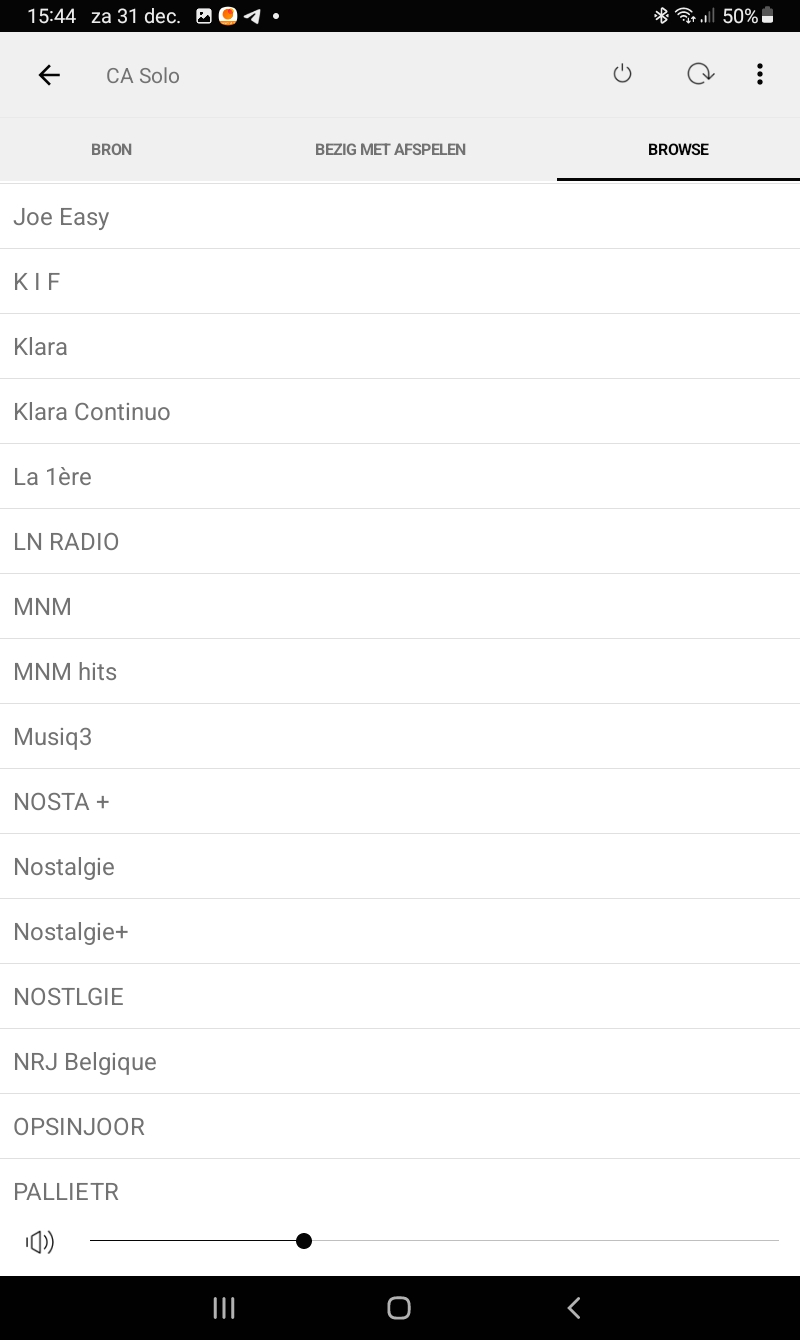Viewport: 800px width, 1340px height.
Task: Refresh the station list
Action: [x=700, y=74]
